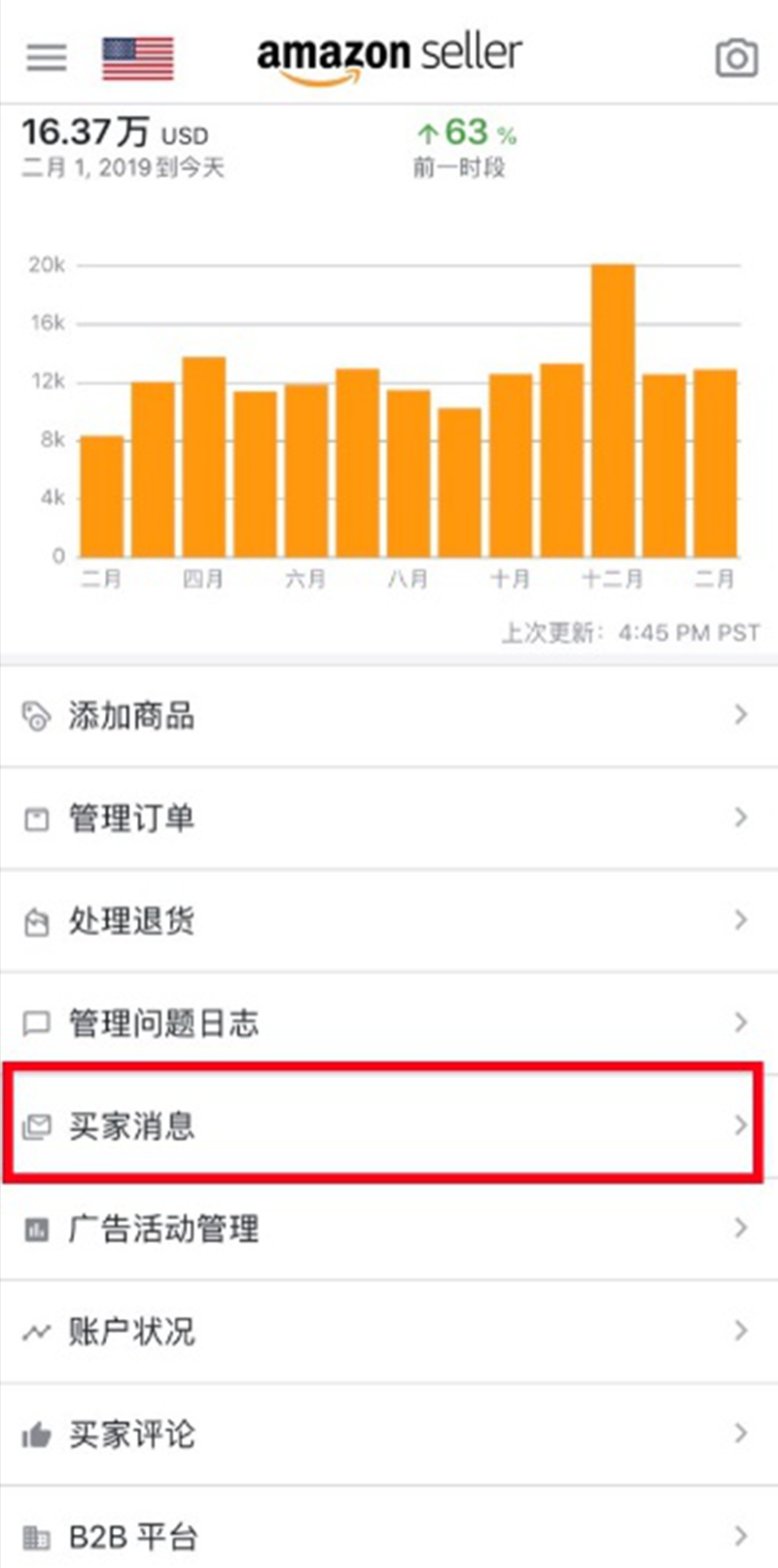Expand the highlighted 买家消息 chevron
The width and height of the screenshot is (778, 1568).
click(741, 1126)
